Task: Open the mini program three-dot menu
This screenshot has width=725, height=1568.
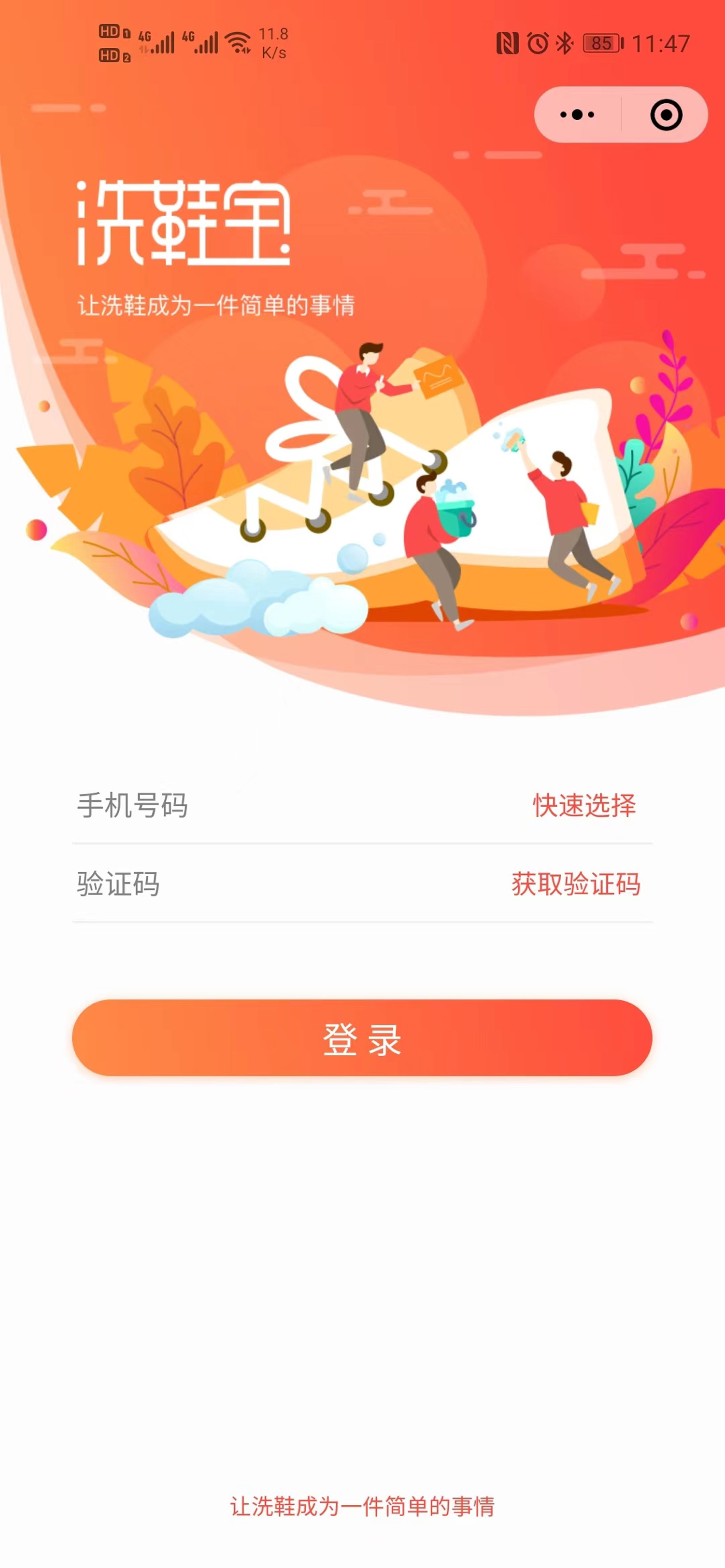Action: tap(577, 114)
